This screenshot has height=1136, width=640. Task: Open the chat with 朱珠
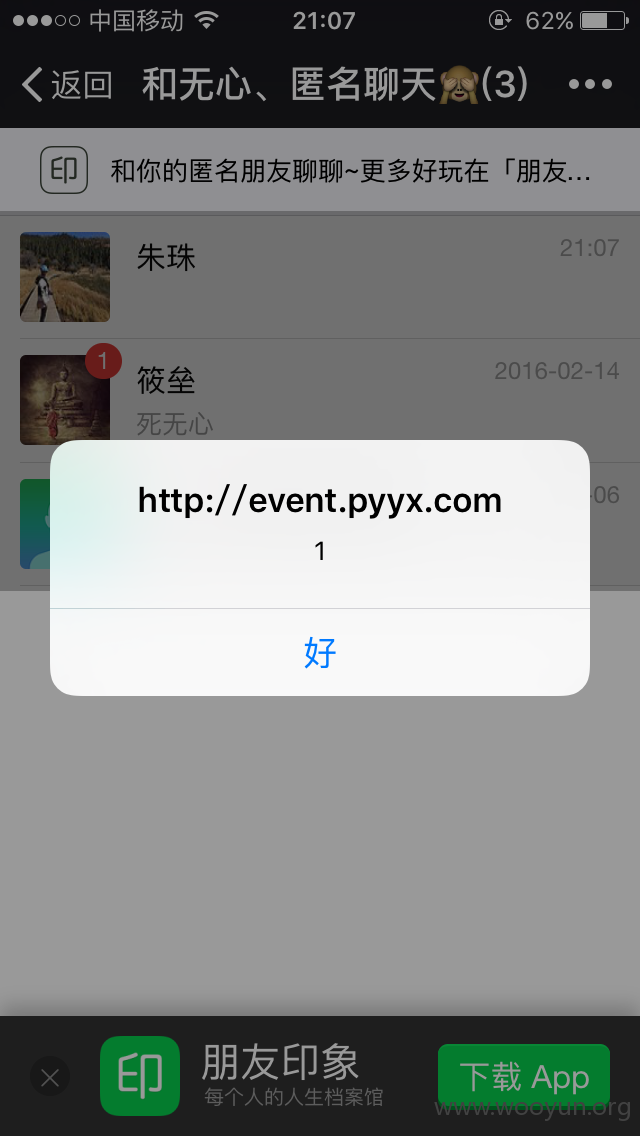pyautogui.click(x=320, y=277)
